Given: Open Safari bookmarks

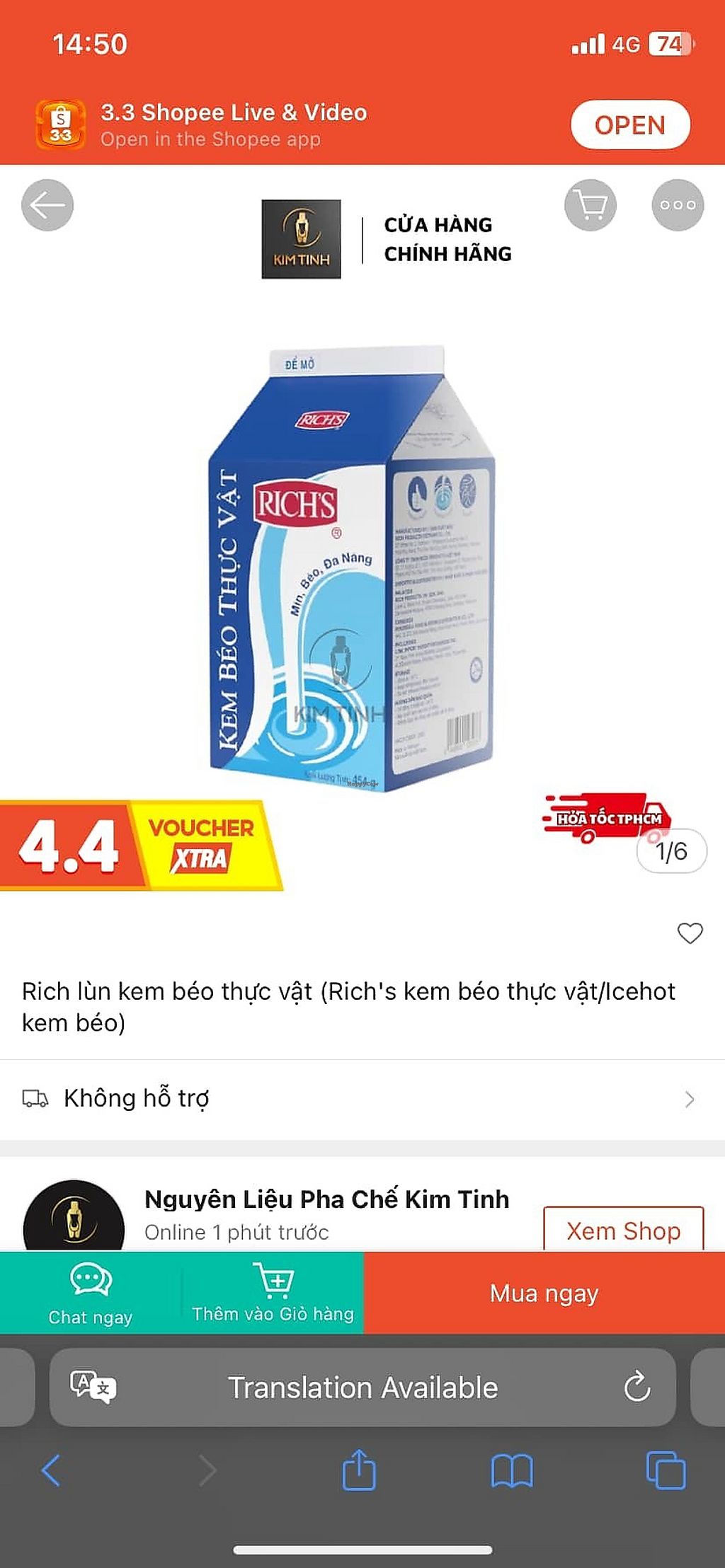Looking at the screenshot, I should pyautogui.click(x=511, y=1470).
